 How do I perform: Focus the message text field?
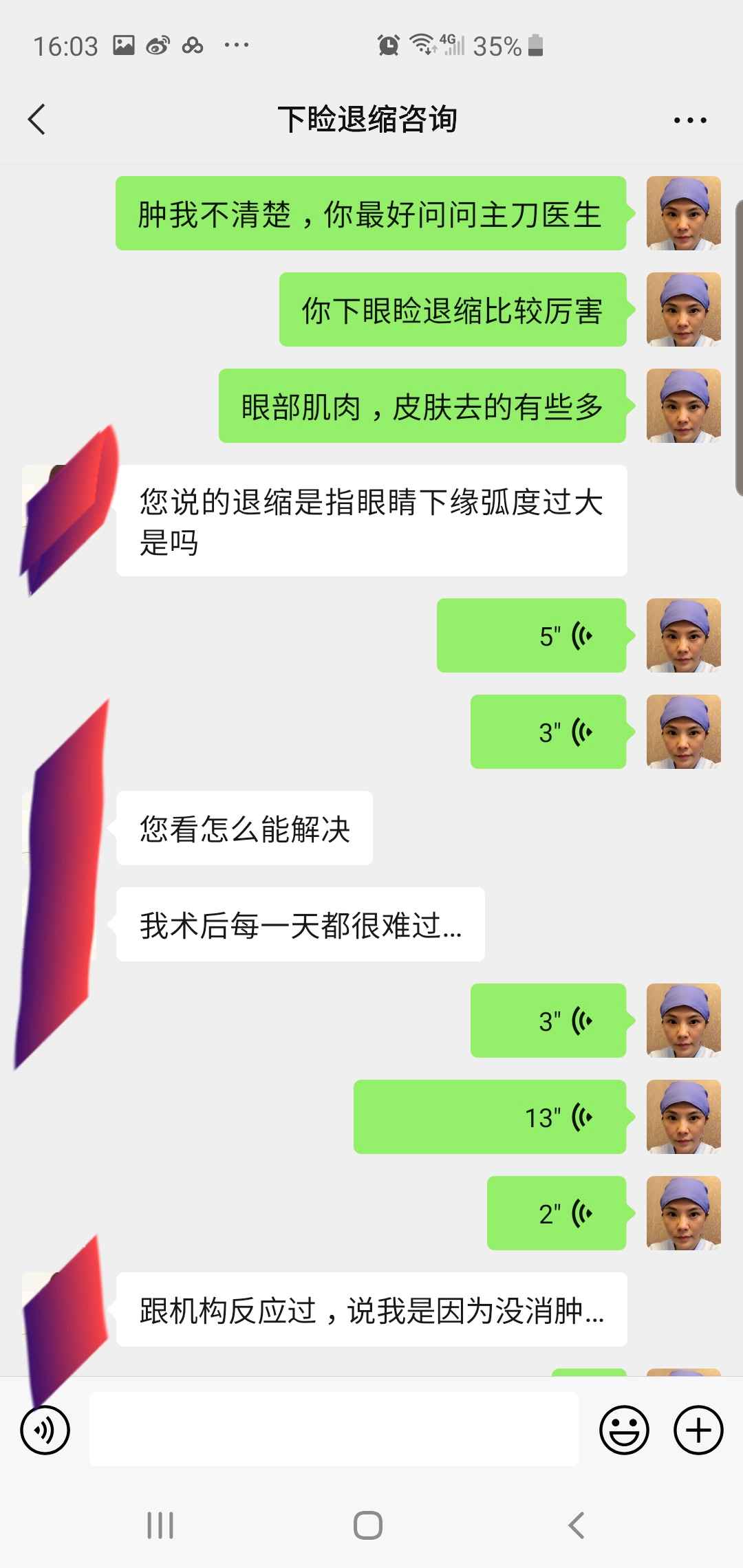tap(334, 1430)
